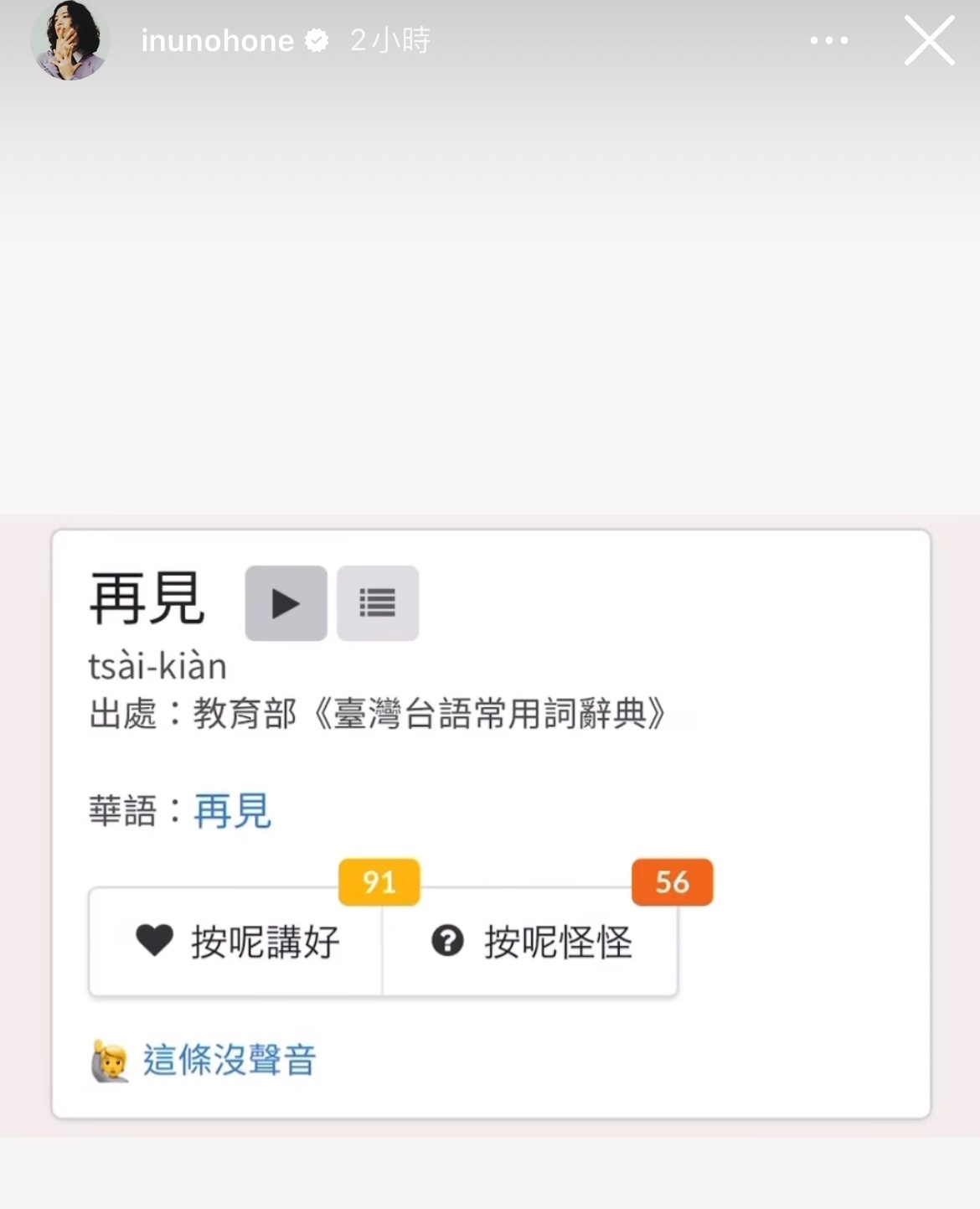The width and height of the screenshot is (980, 1209).
Task: Open inunohone's profile picture
Action: [x=70, y=40]
